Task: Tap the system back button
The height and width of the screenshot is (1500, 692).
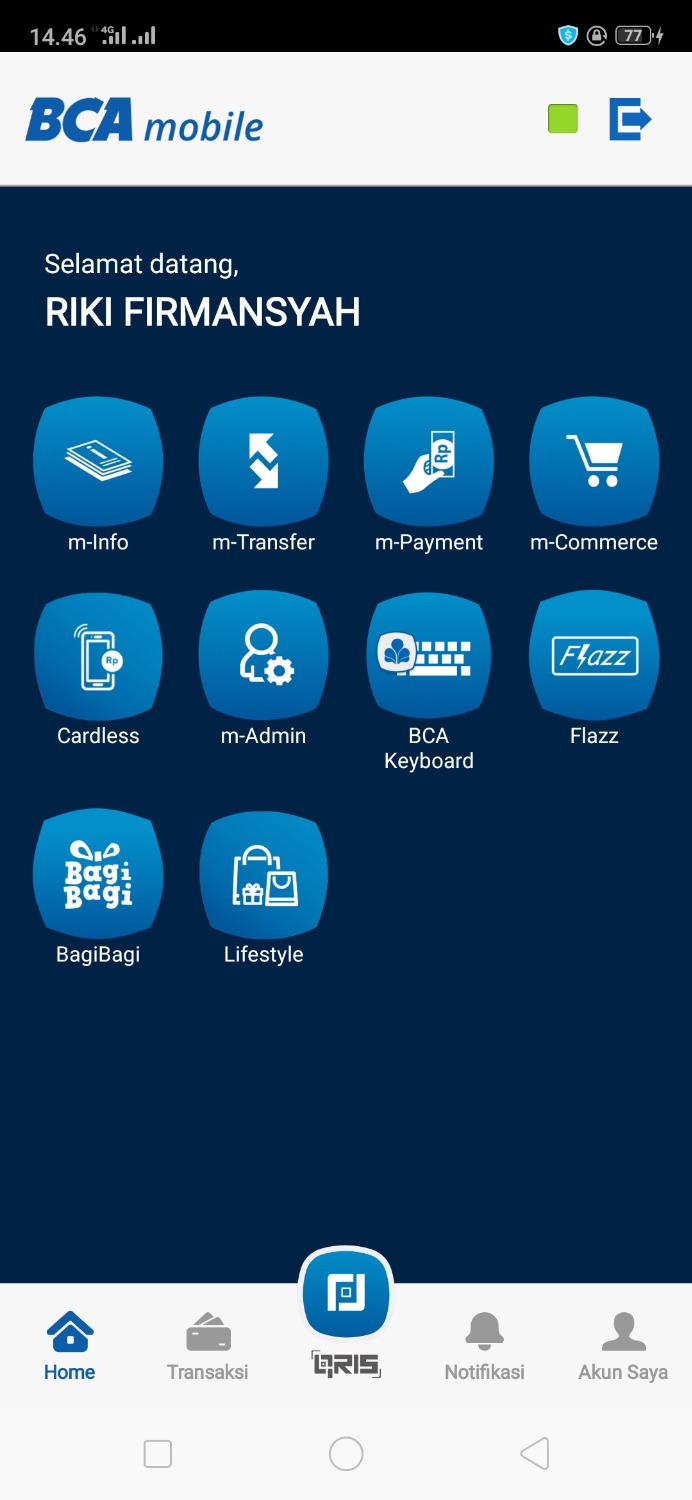Action: pos(535,1453)
